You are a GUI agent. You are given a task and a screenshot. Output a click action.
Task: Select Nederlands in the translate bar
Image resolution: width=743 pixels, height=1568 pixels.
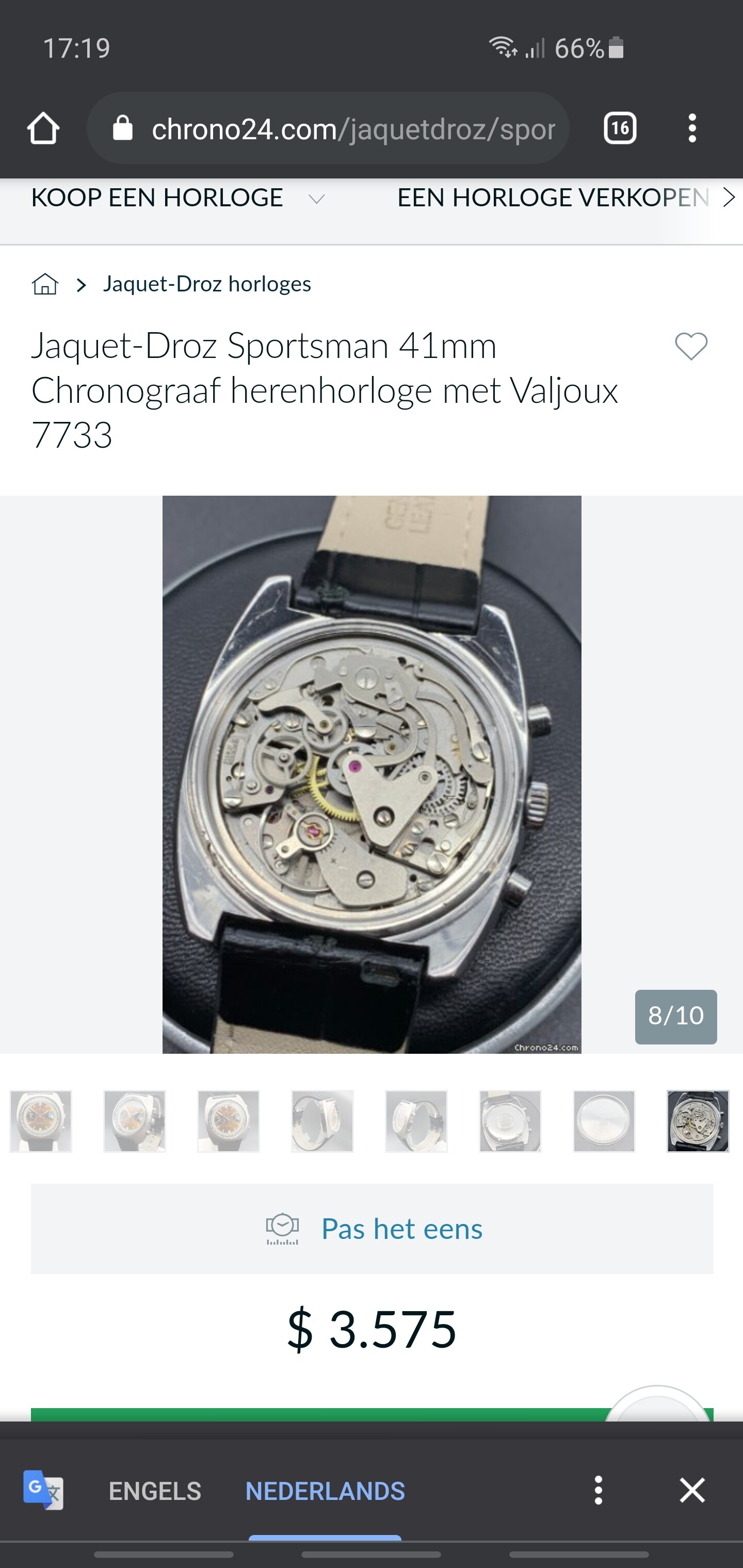(x=325, y=1491)
